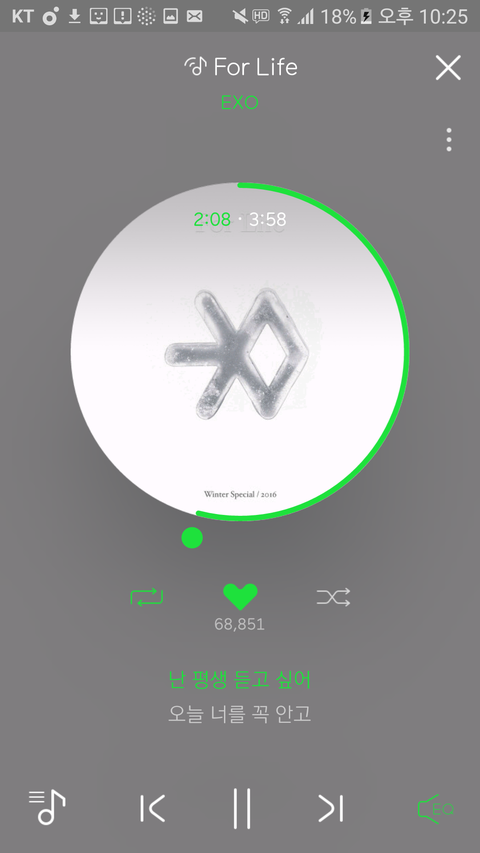480x853 pixels.
Task: Open the playlist queue icon
Action: tap(47, 807)
